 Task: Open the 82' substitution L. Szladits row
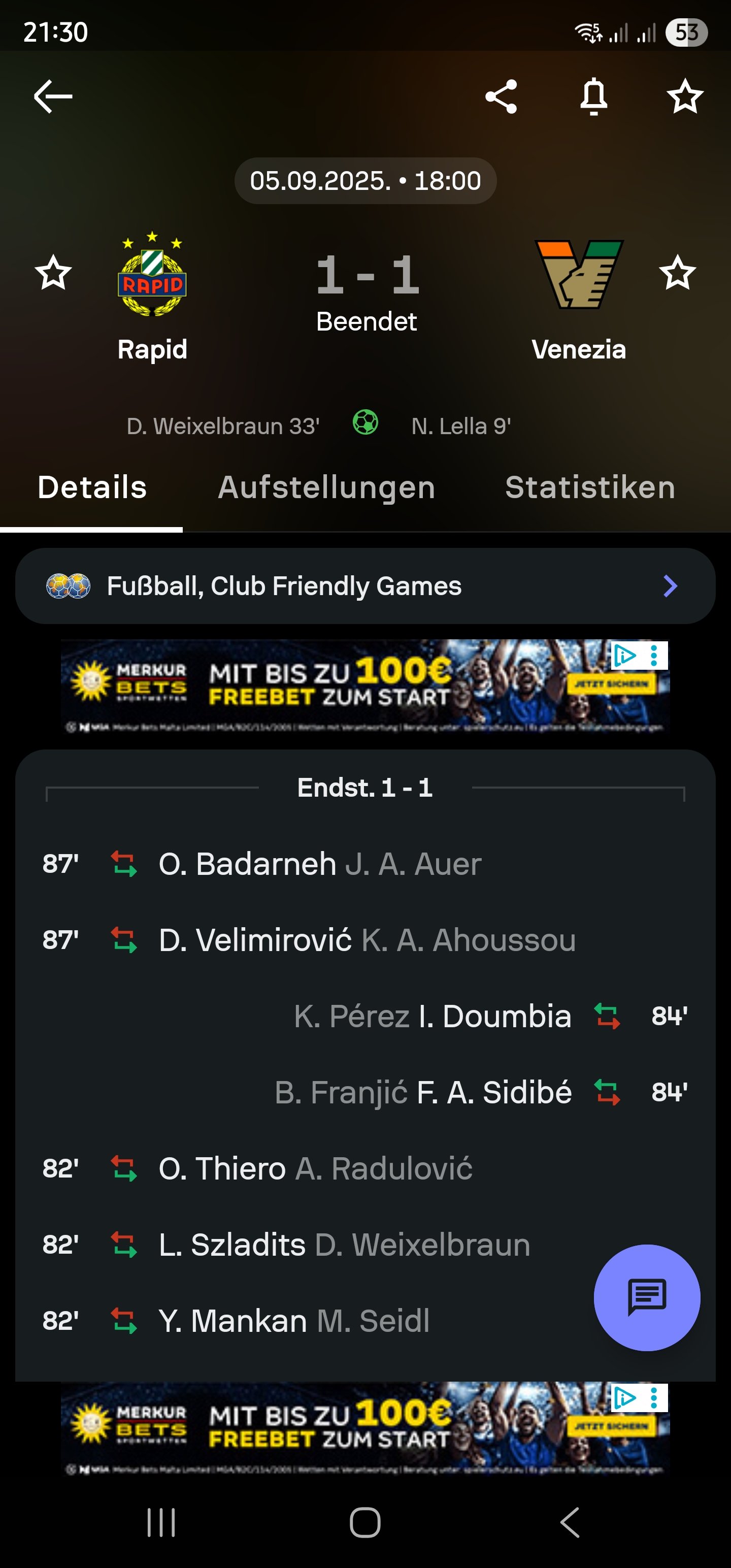365,1245
